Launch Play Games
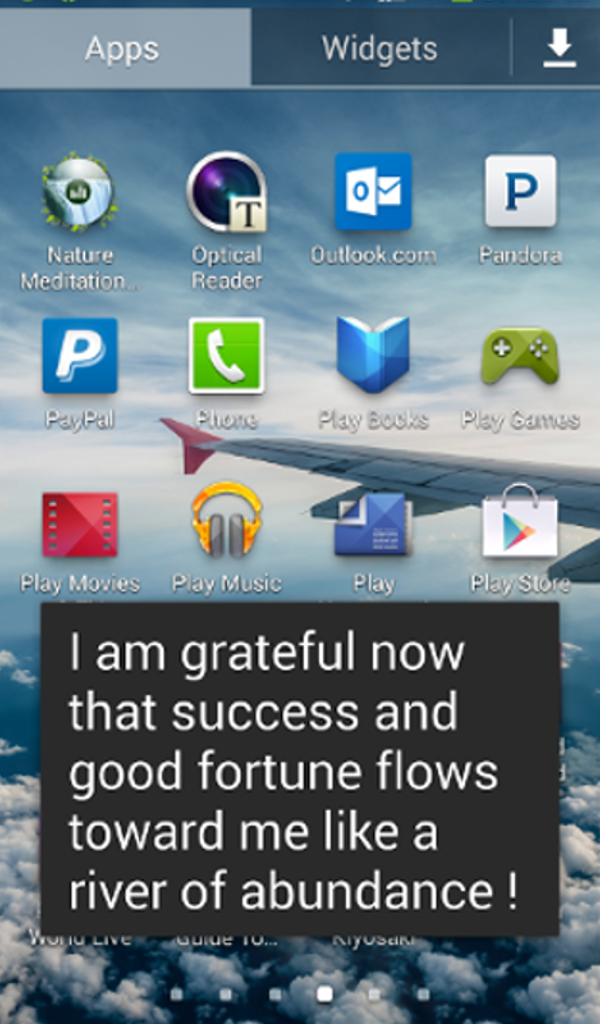Viewport: 600px width, 1024px height. click(x=520, y=356)
